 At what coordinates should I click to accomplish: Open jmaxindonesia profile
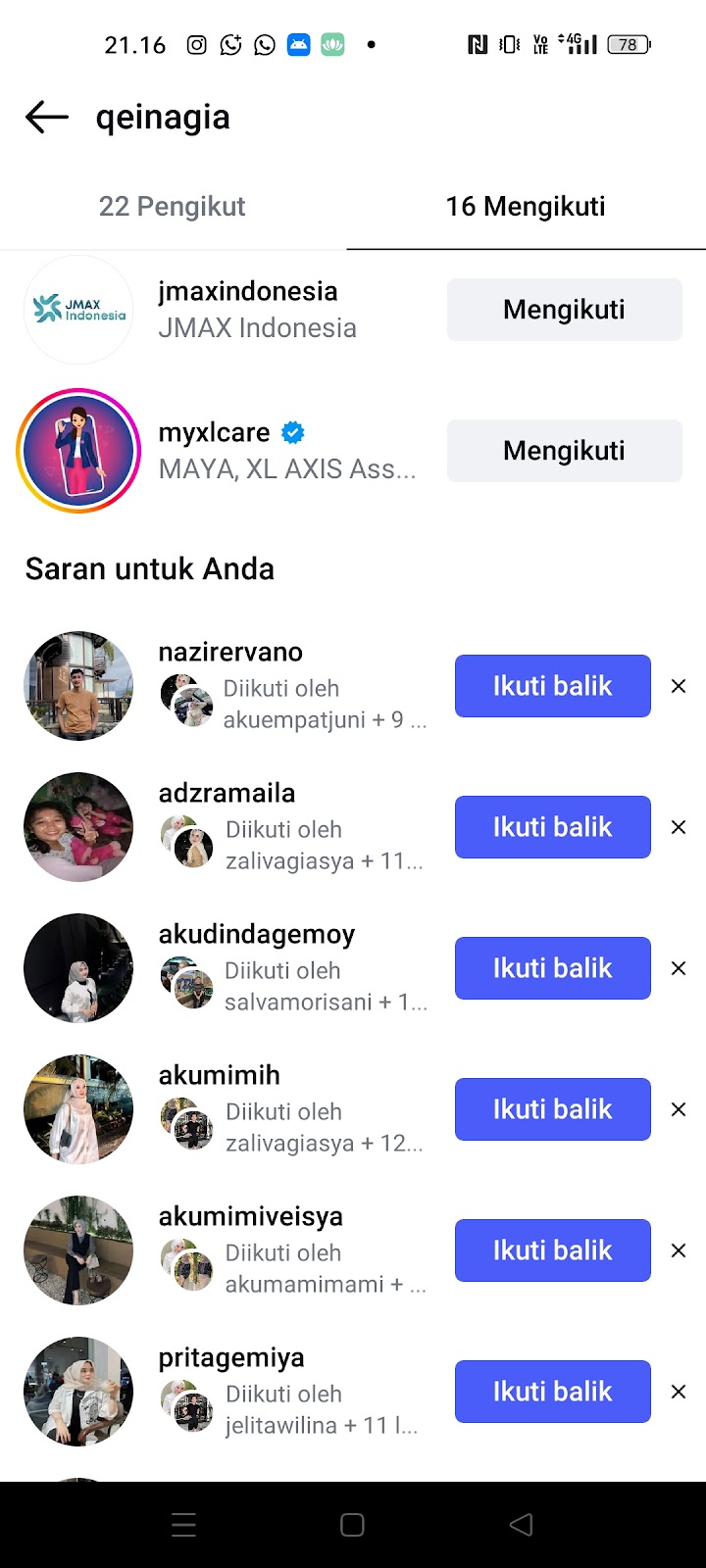tap(247, 292)
